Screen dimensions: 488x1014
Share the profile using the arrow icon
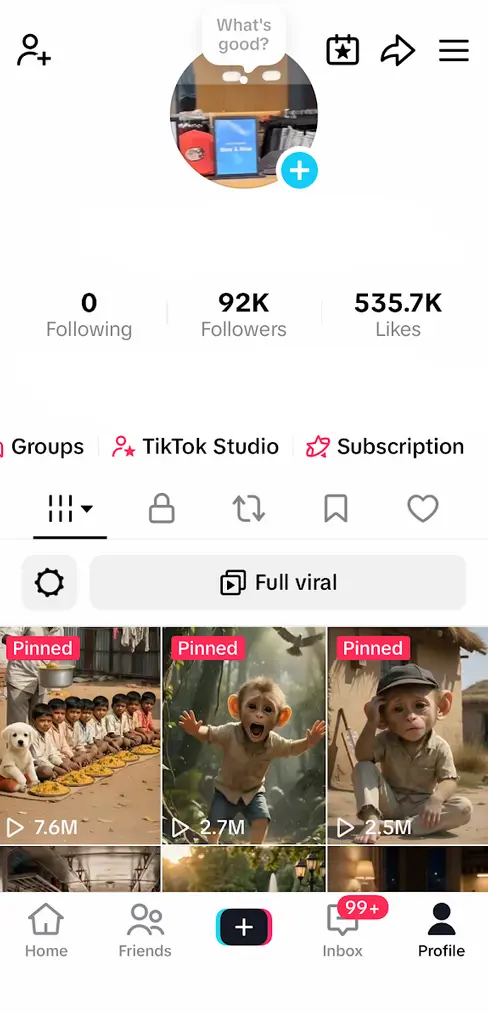(x=398, y=50)
